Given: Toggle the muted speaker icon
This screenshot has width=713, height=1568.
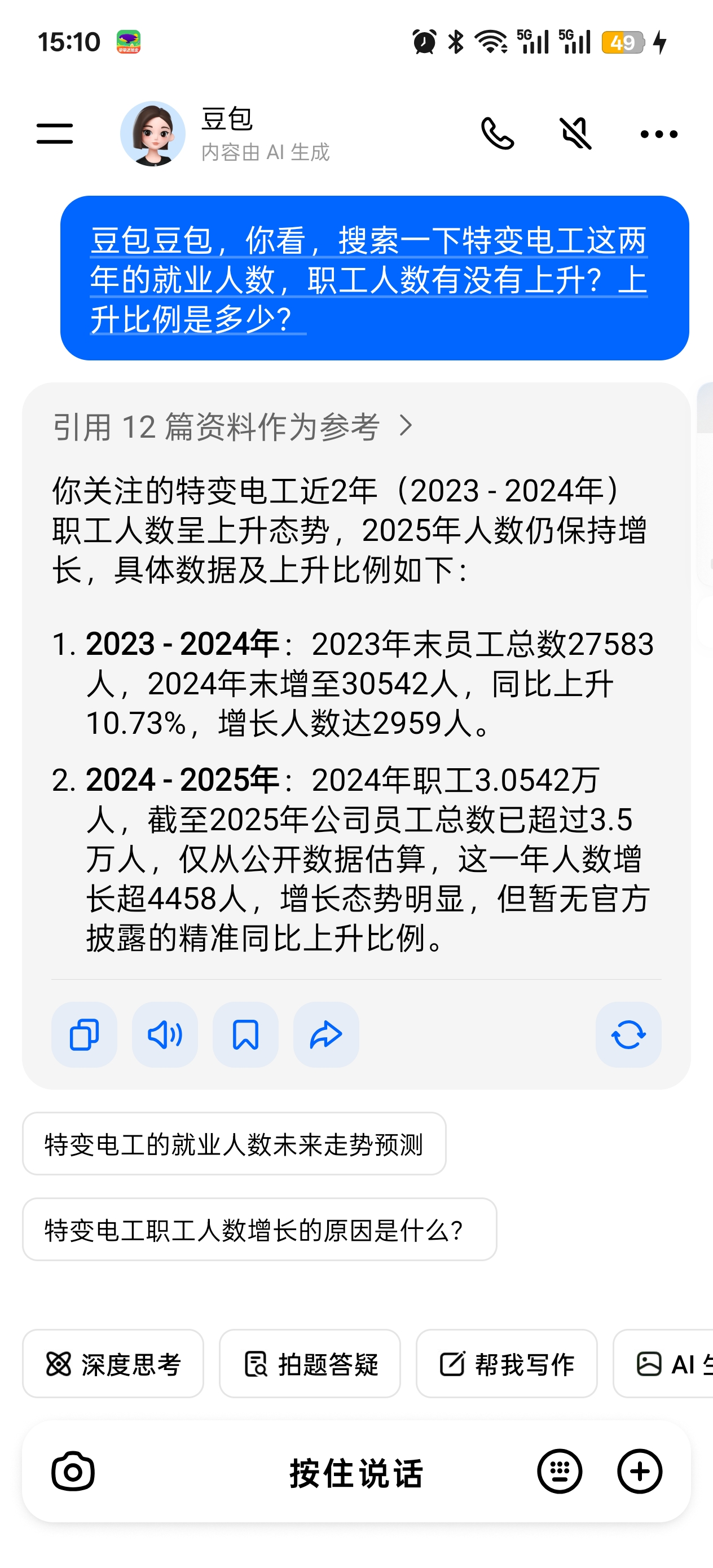Looking at the screenshot, I should click(575, 134).
